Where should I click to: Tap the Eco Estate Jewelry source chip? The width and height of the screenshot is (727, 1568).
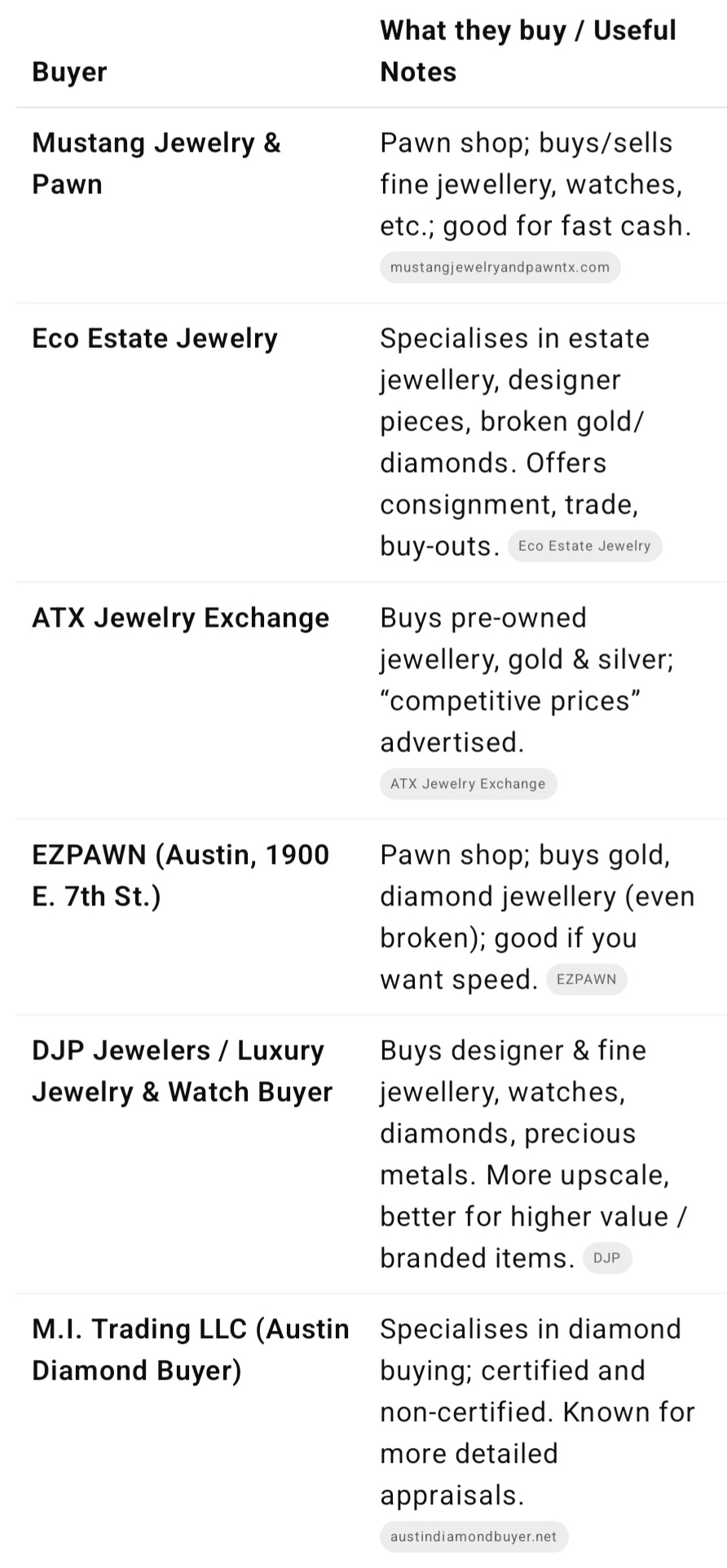[584, 546]
